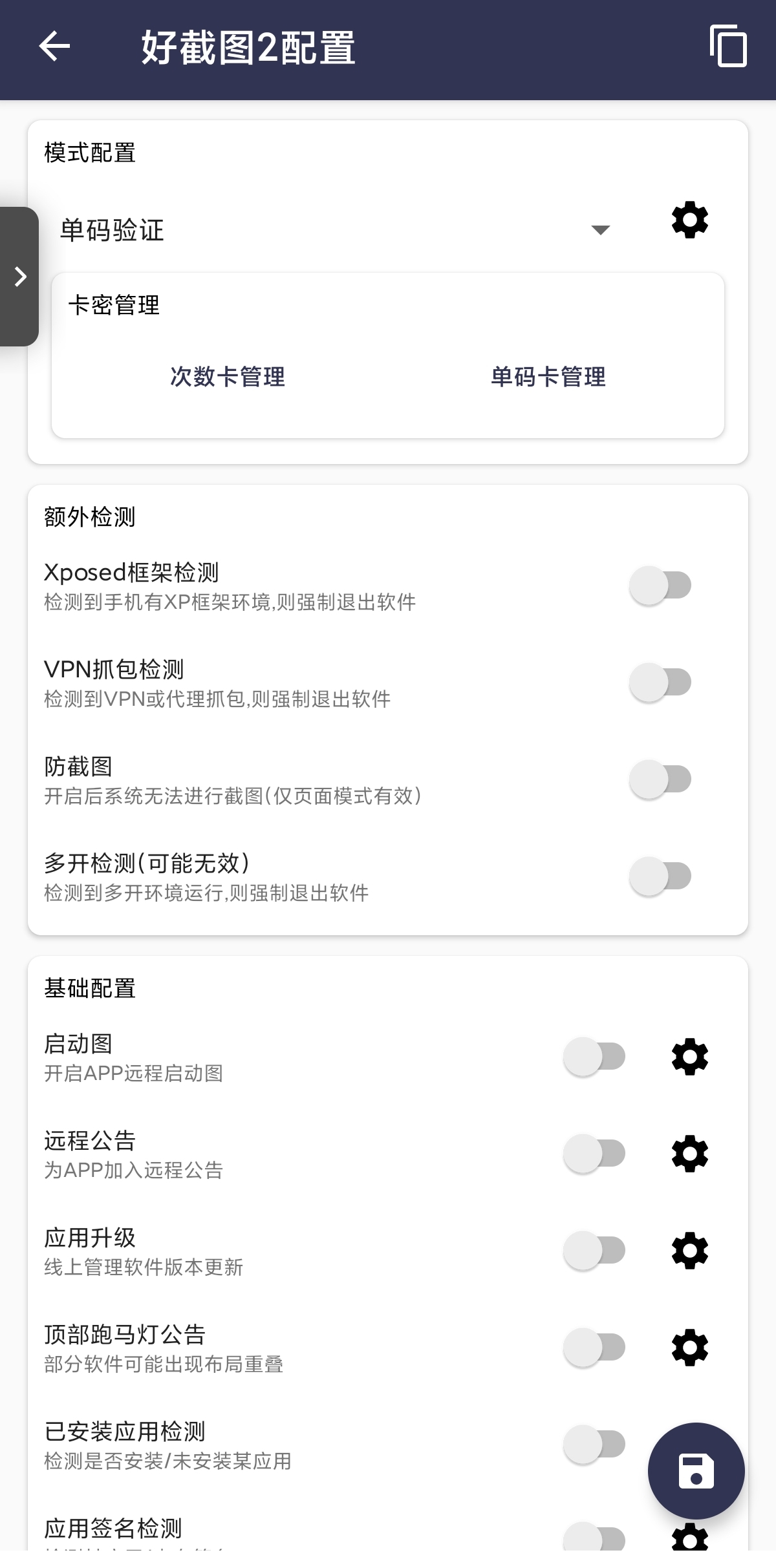Viewport: 776px width, 1568px height.
Task: Expand the side drawer handle arrow
Action: pyautogui.click(x=20, y=277)
